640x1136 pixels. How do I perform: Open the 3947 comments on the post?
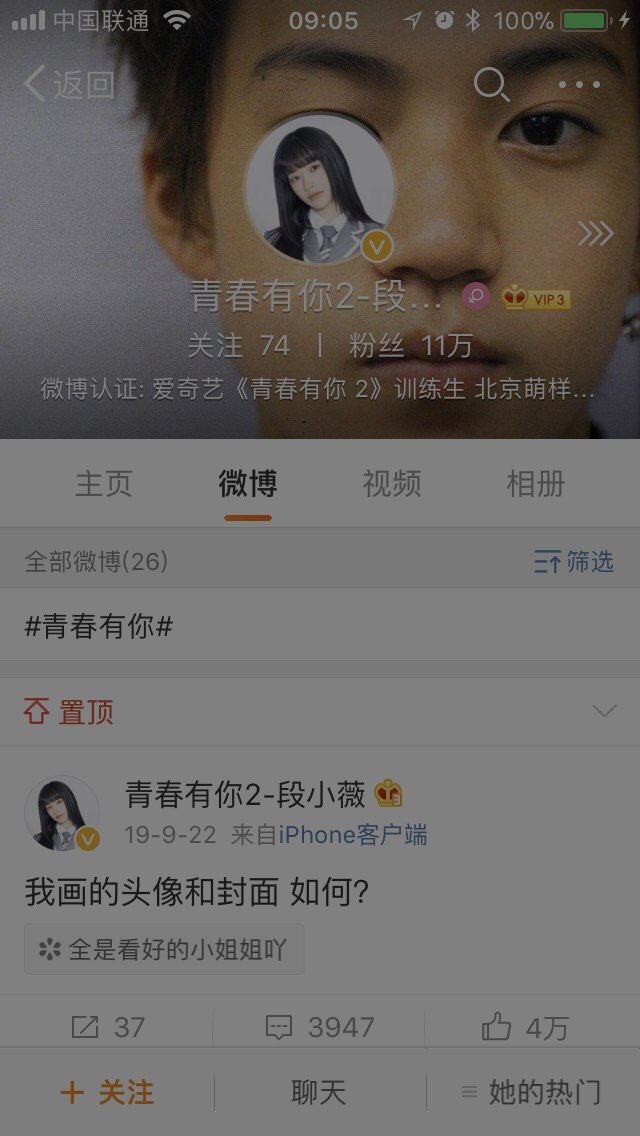pyautogui.click(x=320, y=1027)
